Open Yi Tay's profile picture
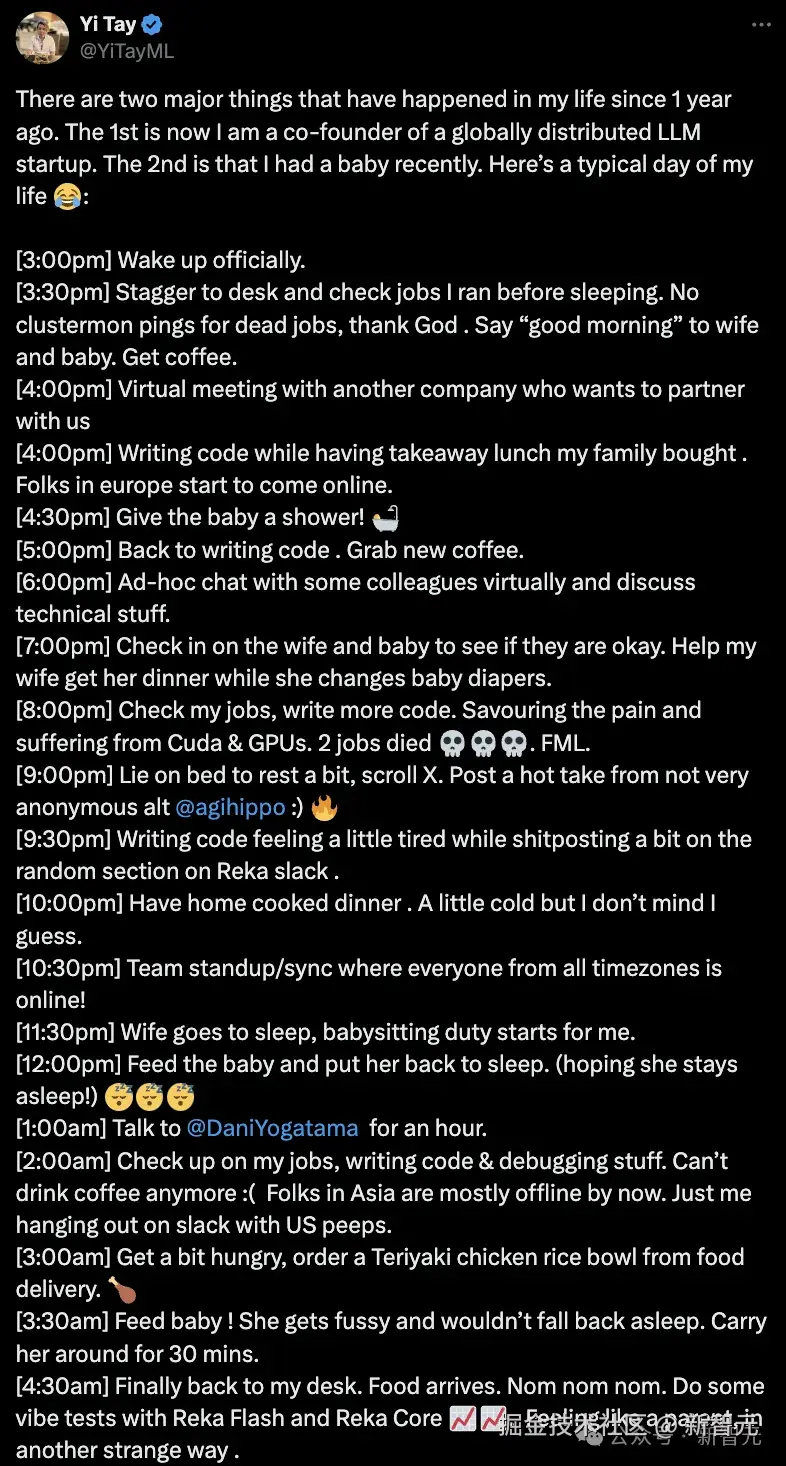Viewport: 786px width, 1466px height. tap(41, 38)
